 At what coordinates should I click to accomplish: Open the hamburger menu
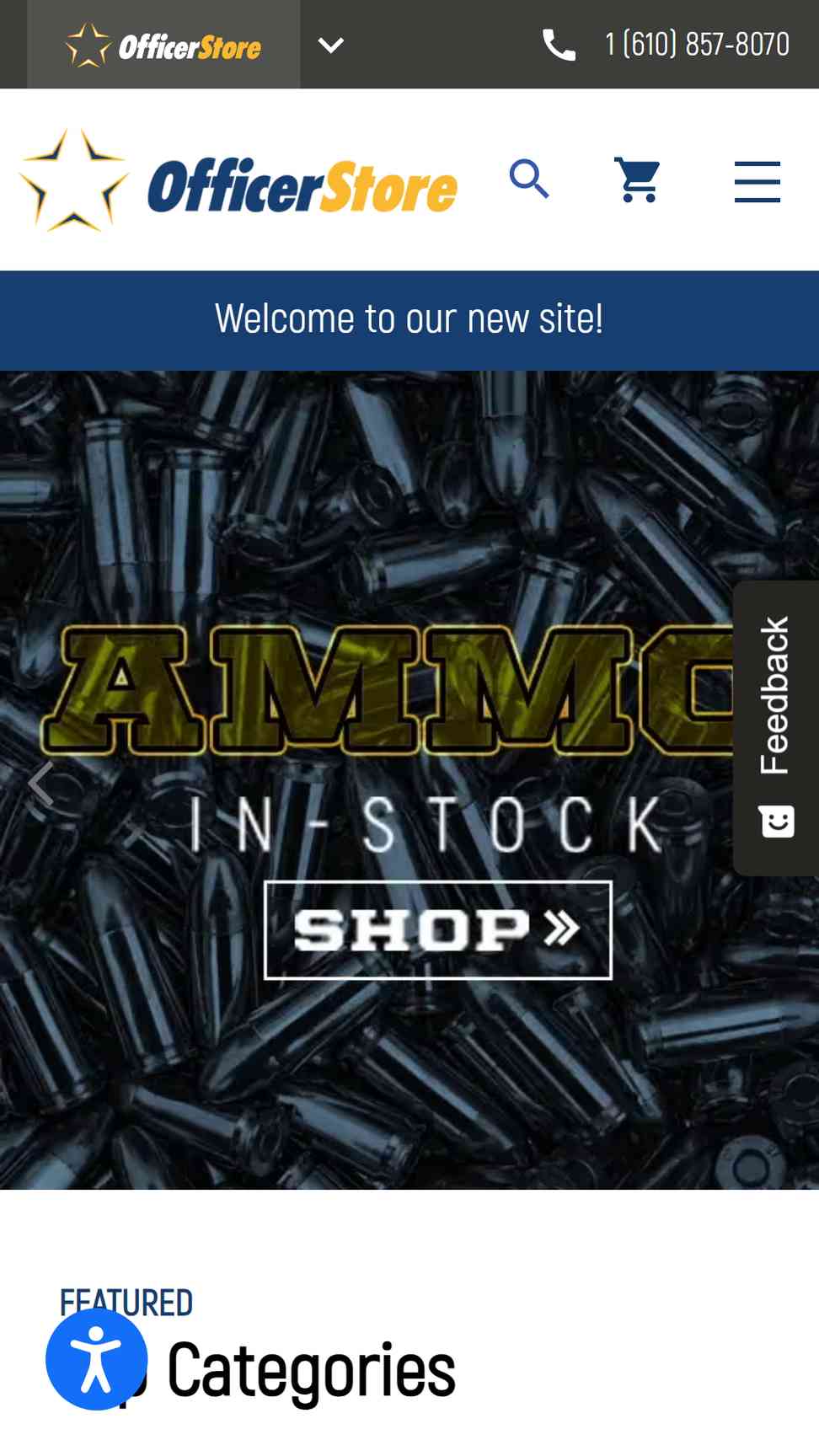pos(757,181)
